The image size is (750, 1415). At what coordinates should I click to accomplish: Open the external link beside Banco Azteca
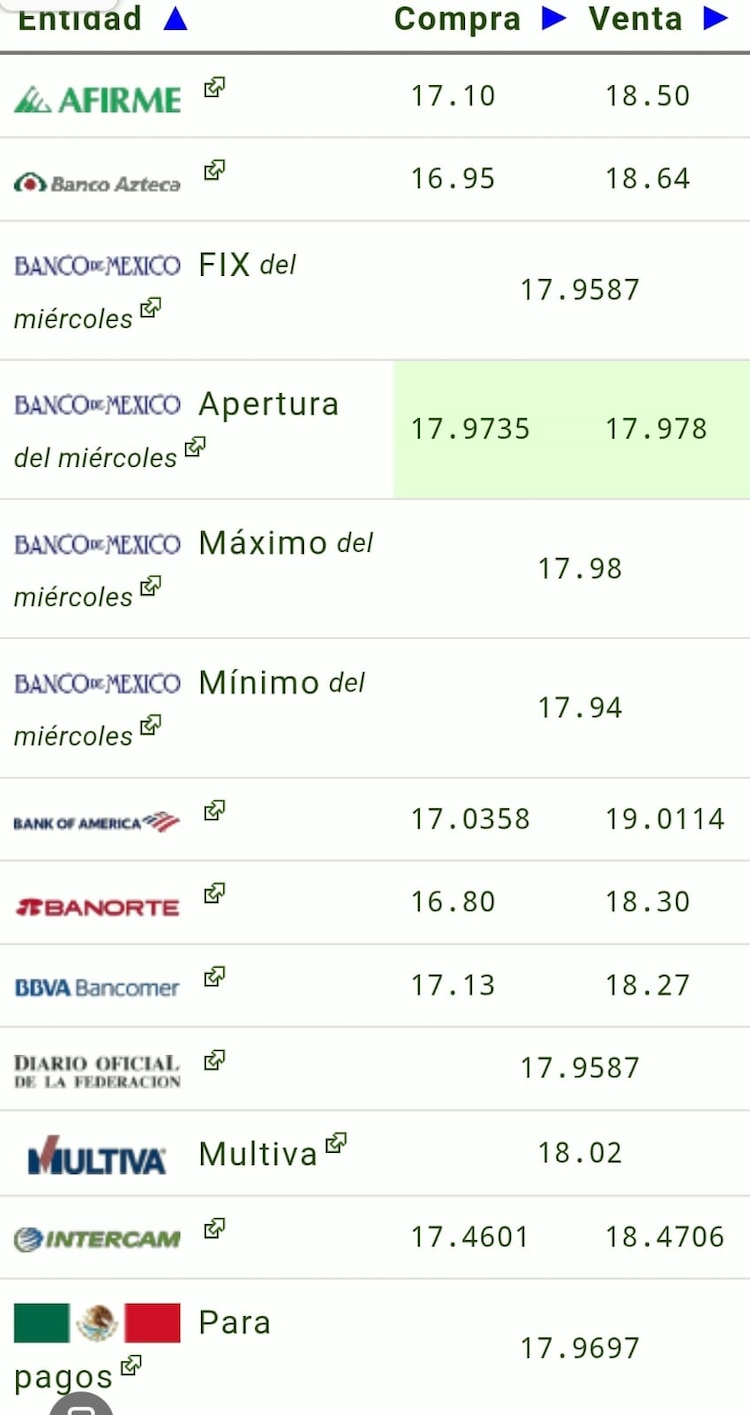click(x=213, y=171)
